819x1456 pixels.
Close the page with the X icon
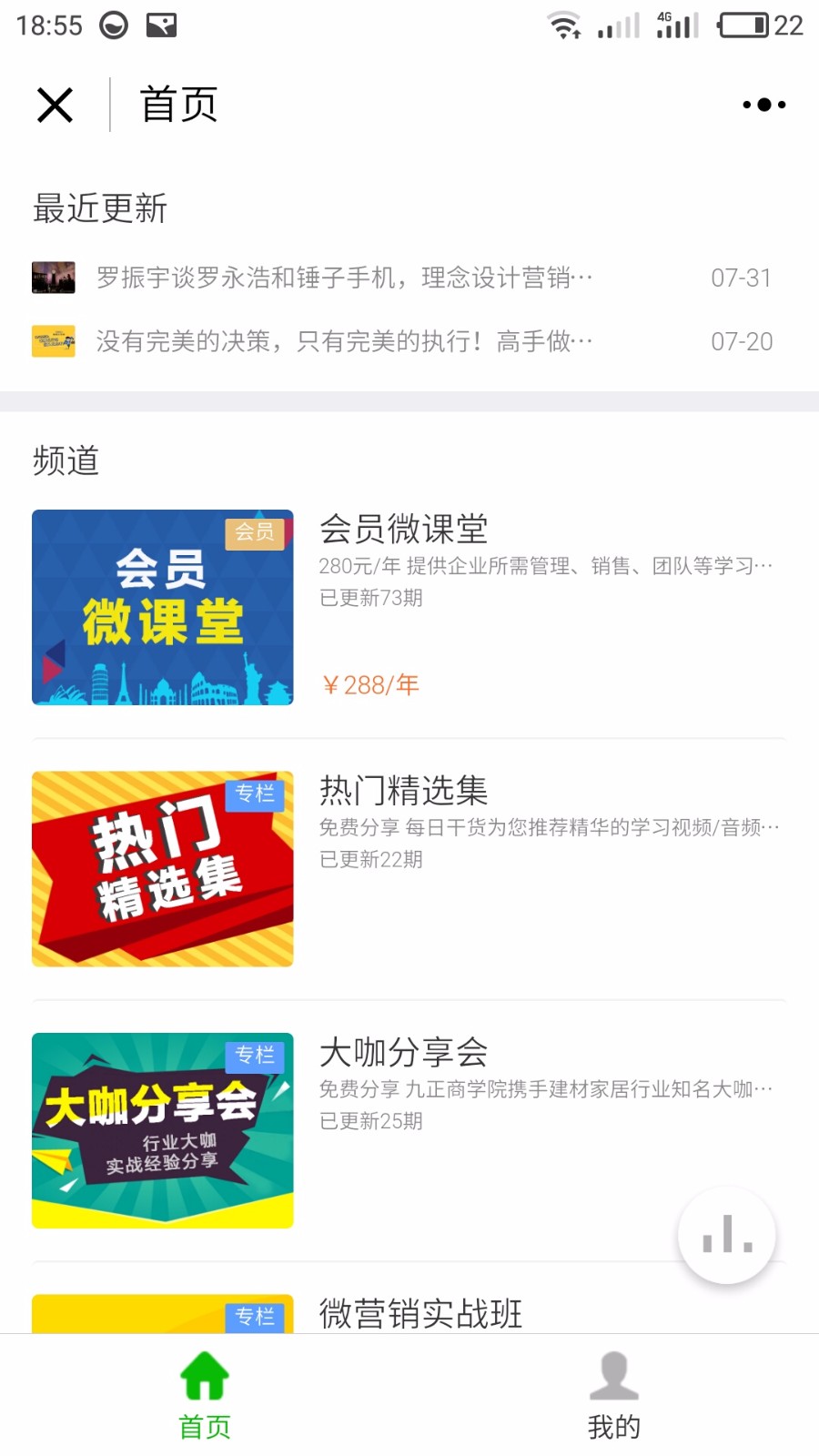click(56, 105)
